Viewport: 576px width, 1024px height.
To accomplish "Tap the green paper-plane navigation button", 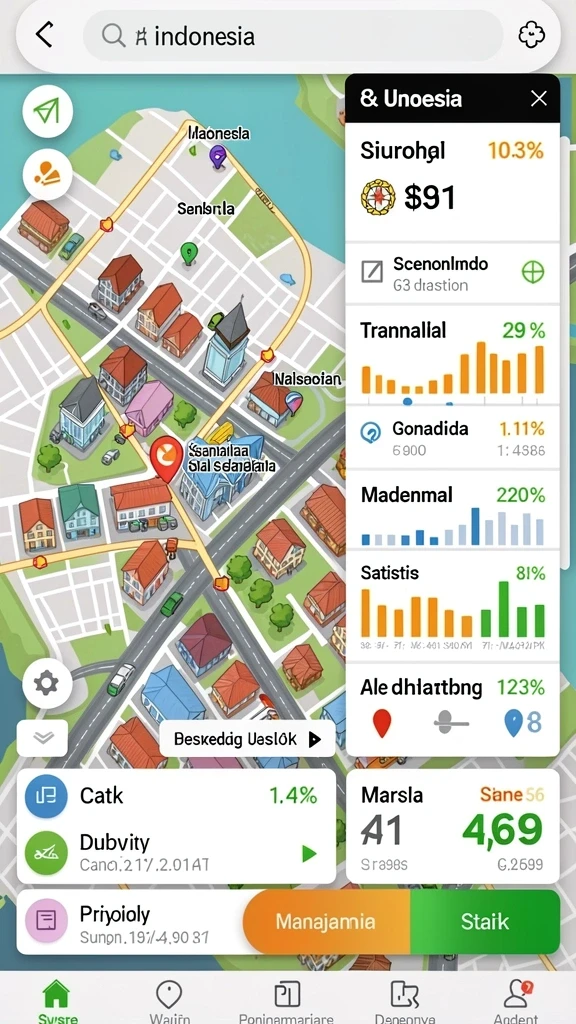I will [x=47, y=112].
